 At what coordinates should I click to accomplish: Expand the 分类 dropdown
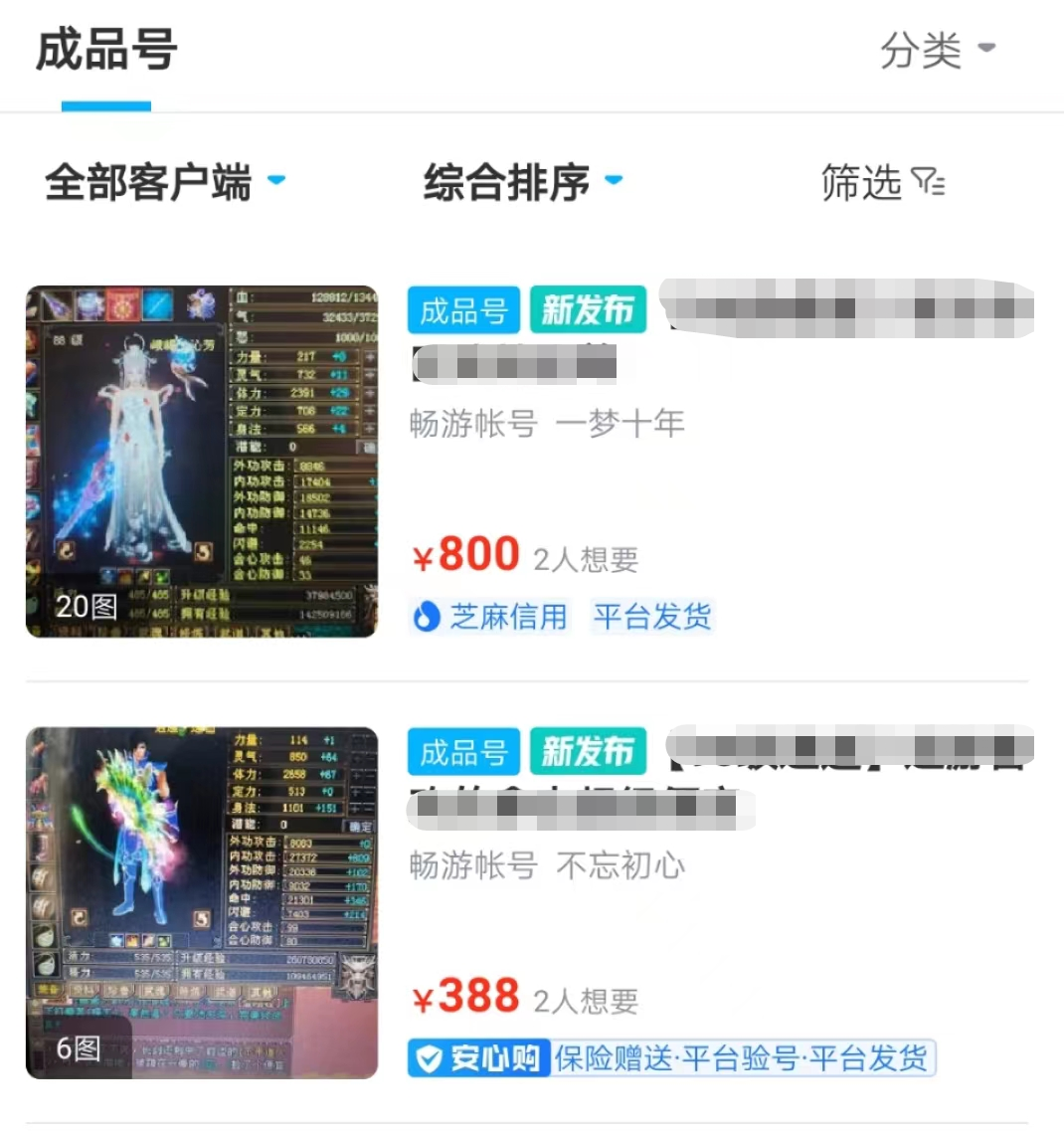[936, 50]
